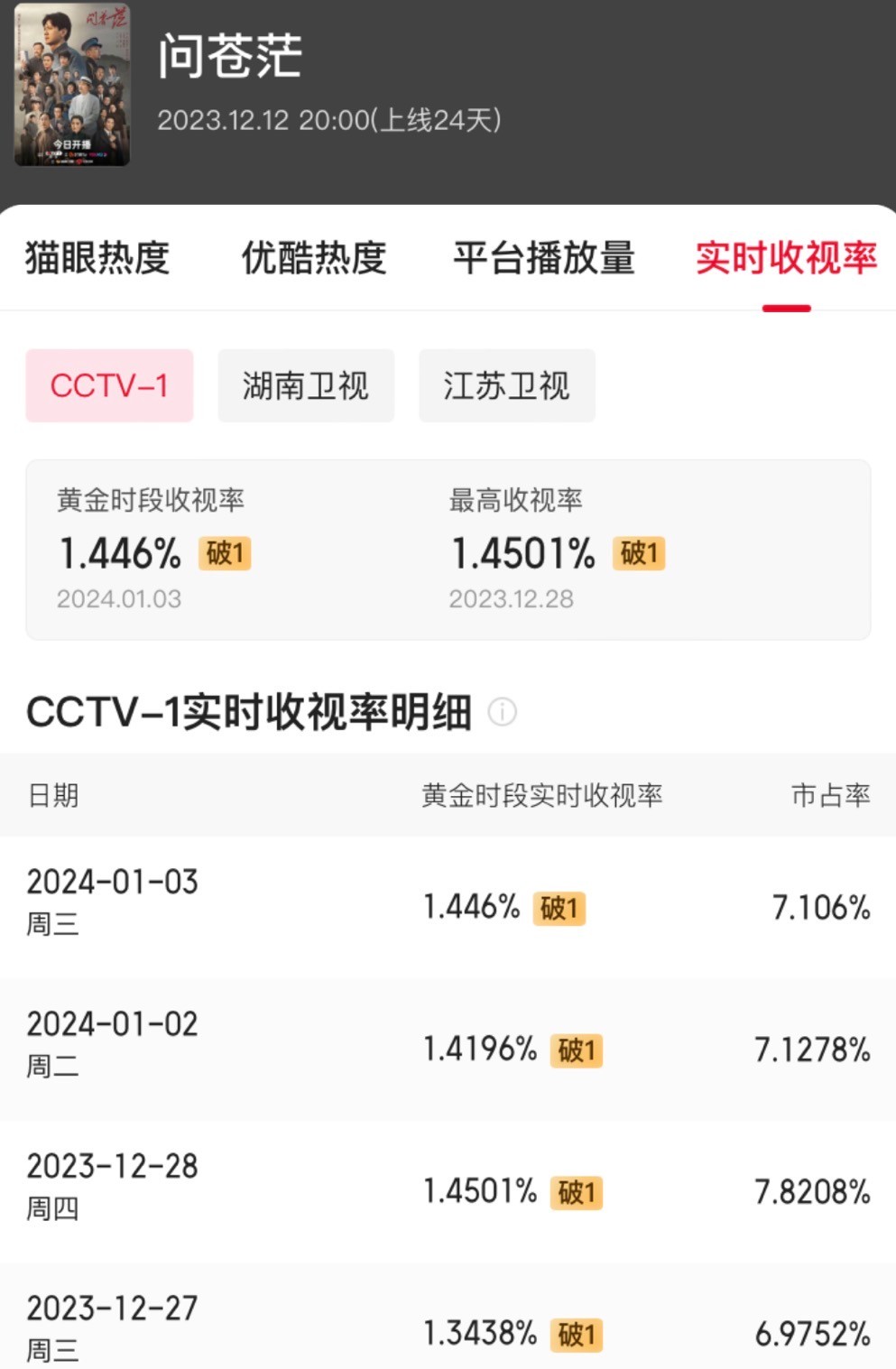This screenshot has width=896, height=1369.
Task: Switch to 江苏卫视 channel ratings
Action: (506, 385)
